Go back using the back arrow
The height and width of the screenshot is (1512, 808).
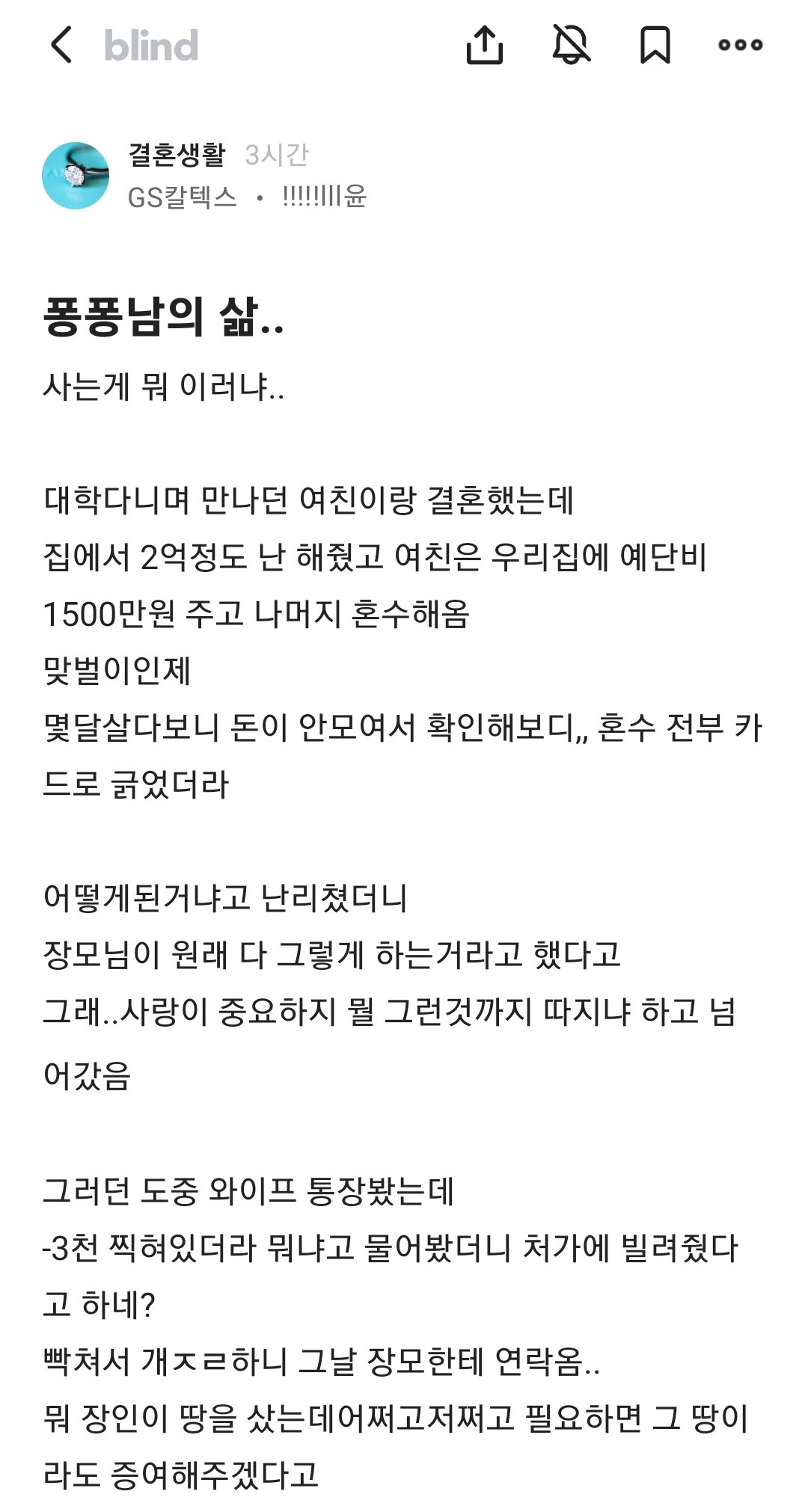[x=62, y=45]
